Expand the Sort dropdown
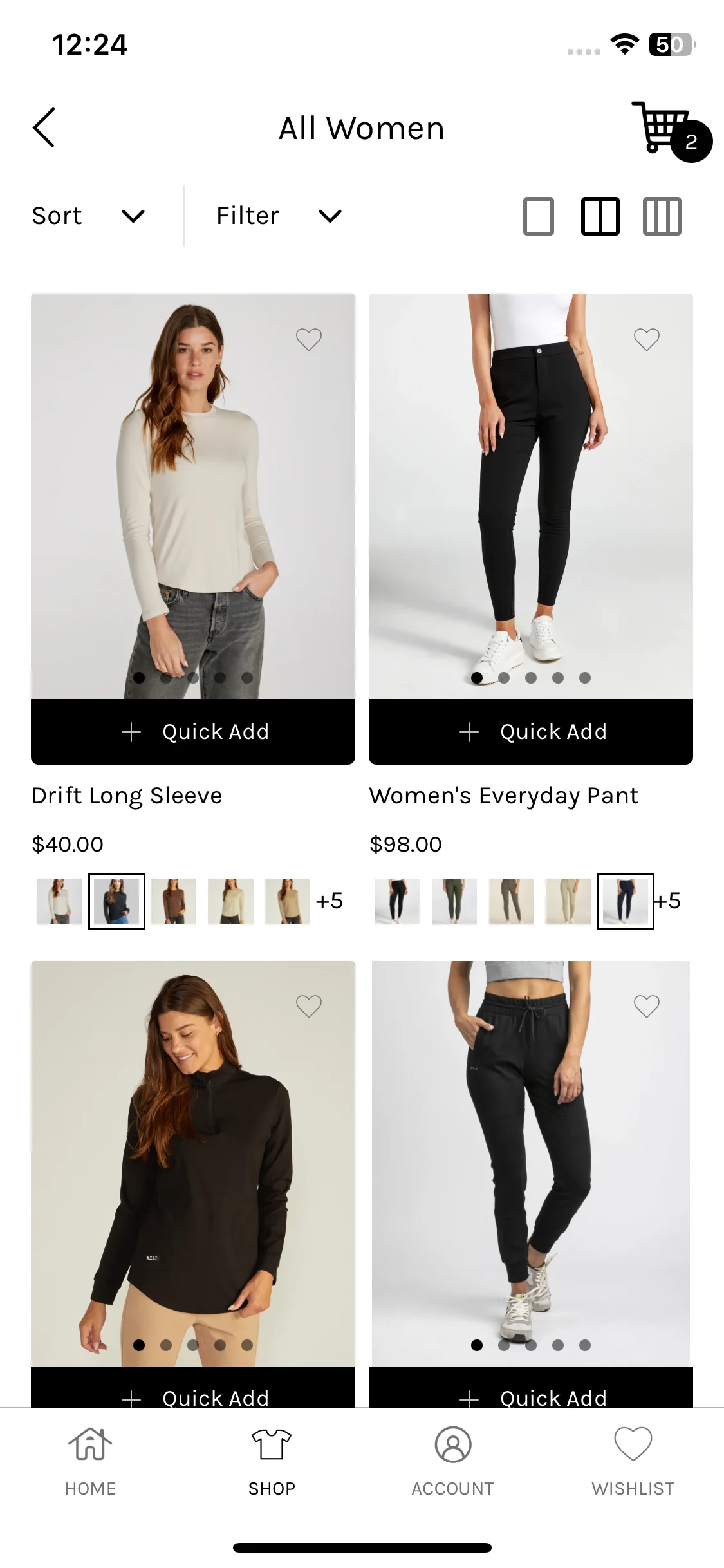The image size is (724, 1568). click(88, 216)
